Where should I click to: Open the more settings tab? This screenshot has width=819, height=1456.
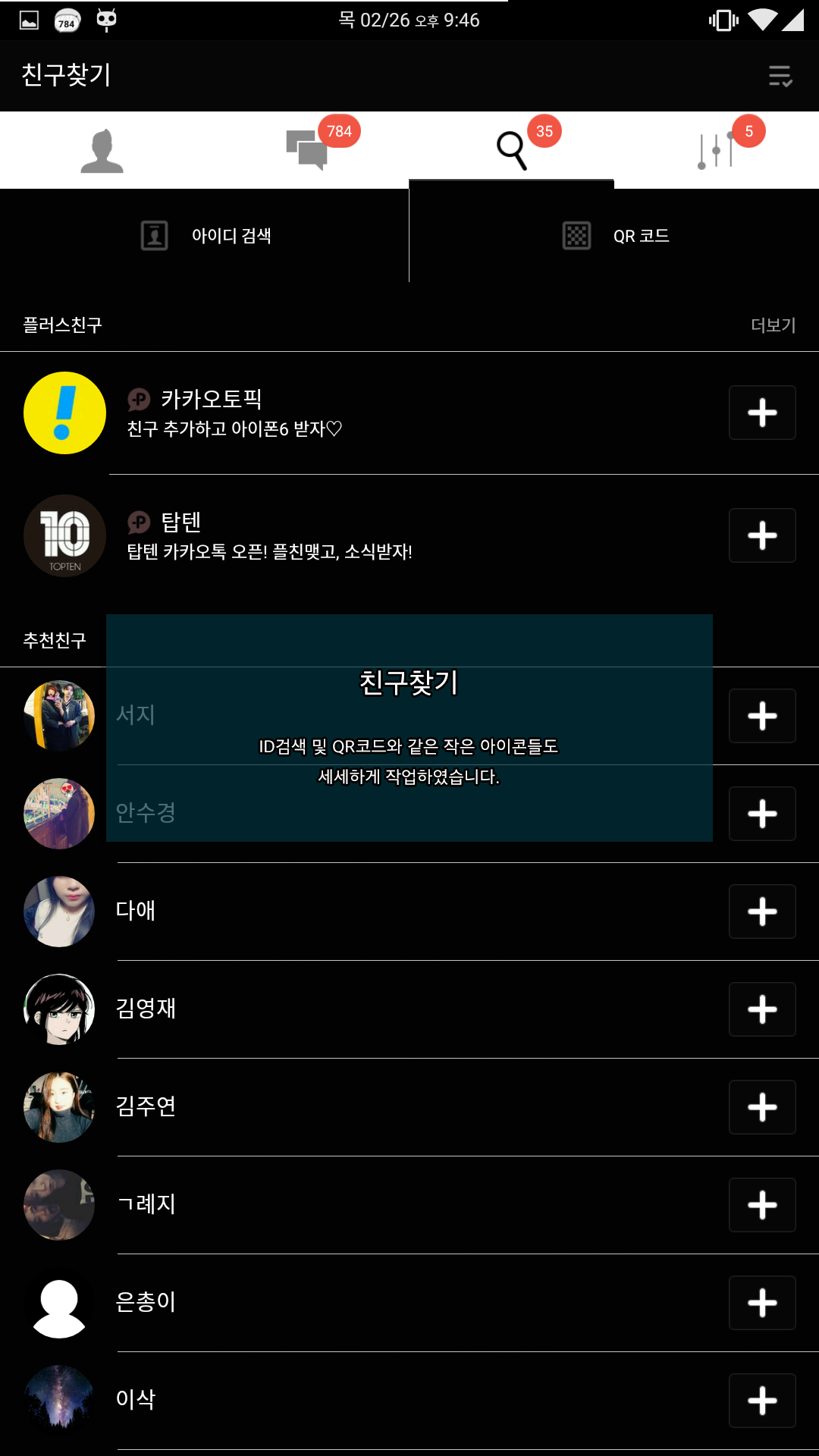pyautogui.click(x=716, y=150)
